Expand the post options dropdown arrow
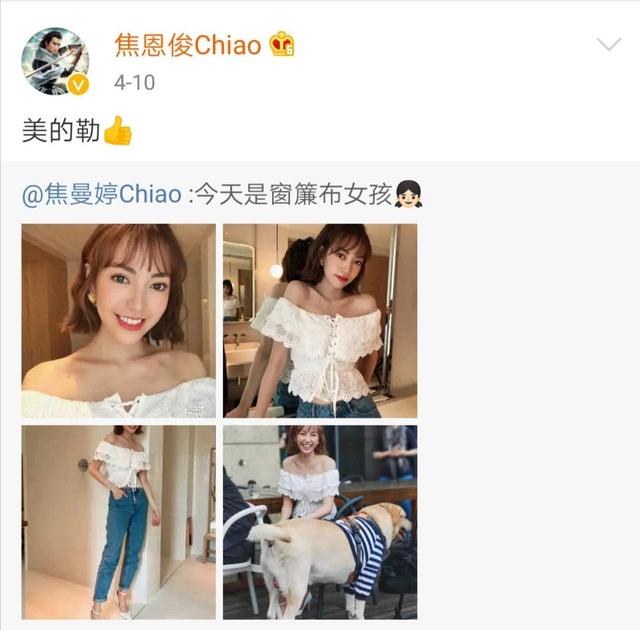This screenshot has width=640, height=630. tap(609, 44)
